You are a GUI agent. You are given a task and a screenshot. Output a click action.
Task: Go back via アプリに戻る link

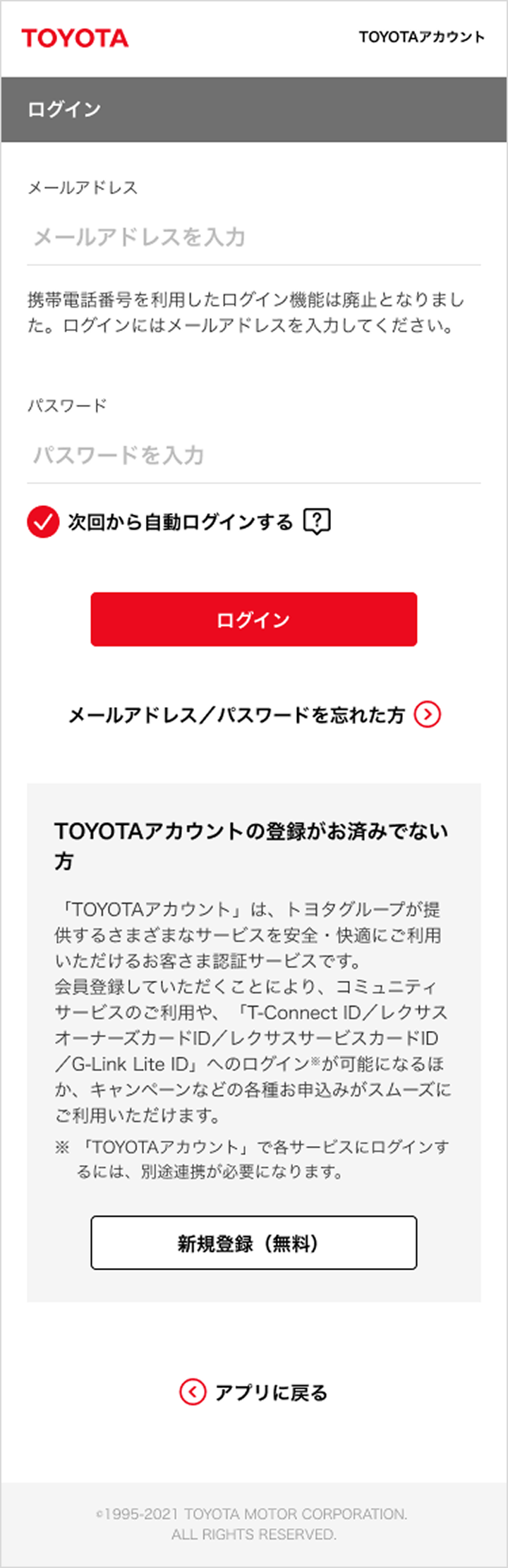click(253, 1392)
